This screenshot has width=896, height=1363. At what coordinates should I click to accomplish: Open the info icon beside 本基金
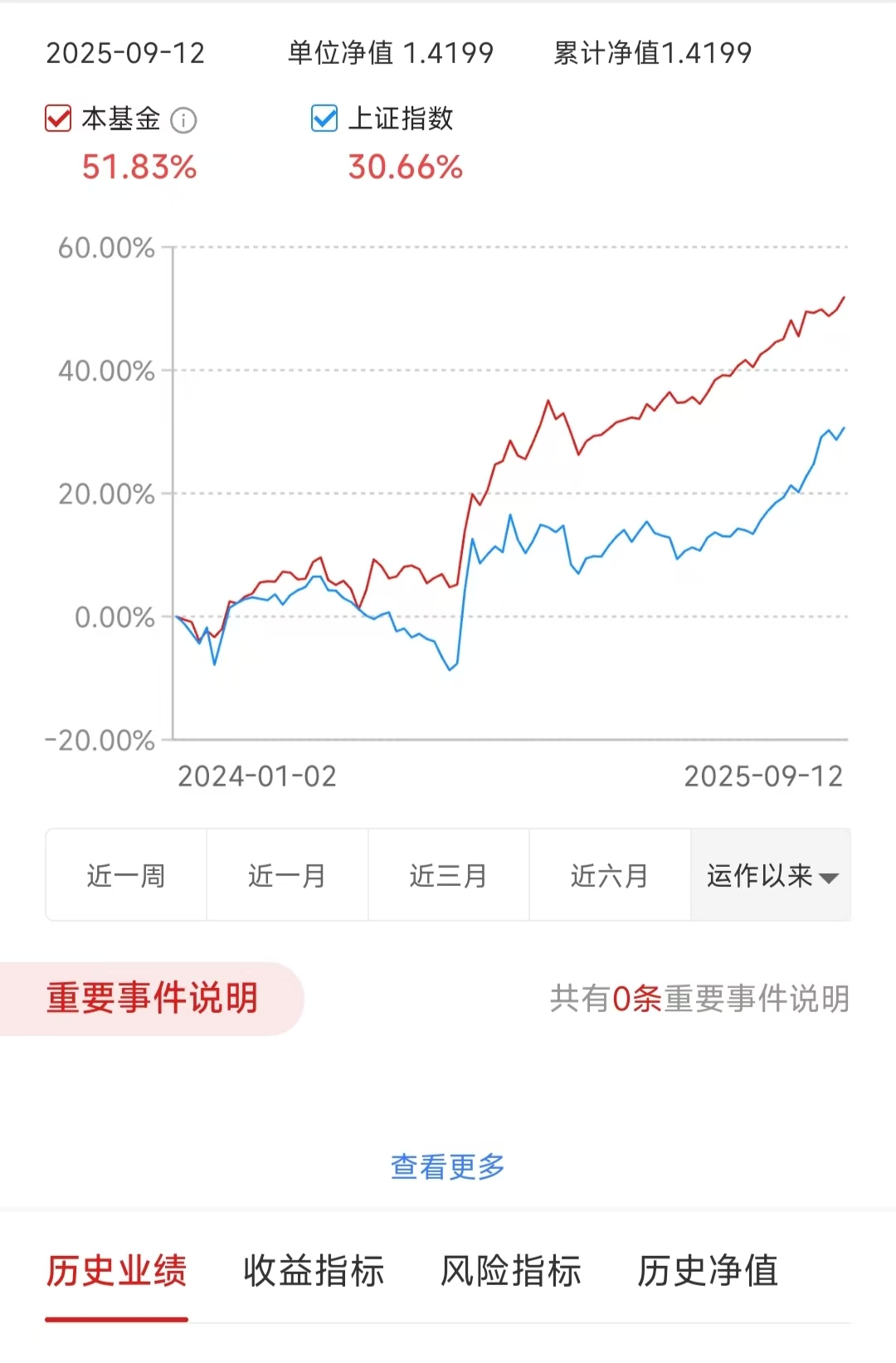click(x=183, y=120)
